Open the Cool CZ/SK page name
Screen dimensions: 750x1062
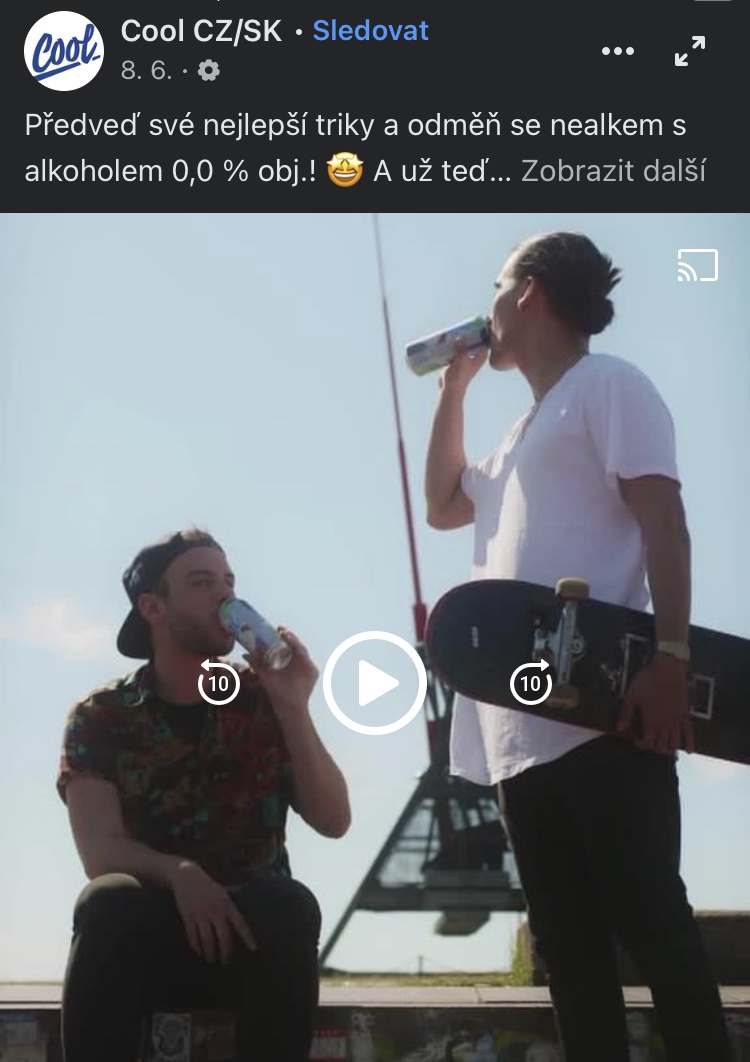click(x=201, y=31)
